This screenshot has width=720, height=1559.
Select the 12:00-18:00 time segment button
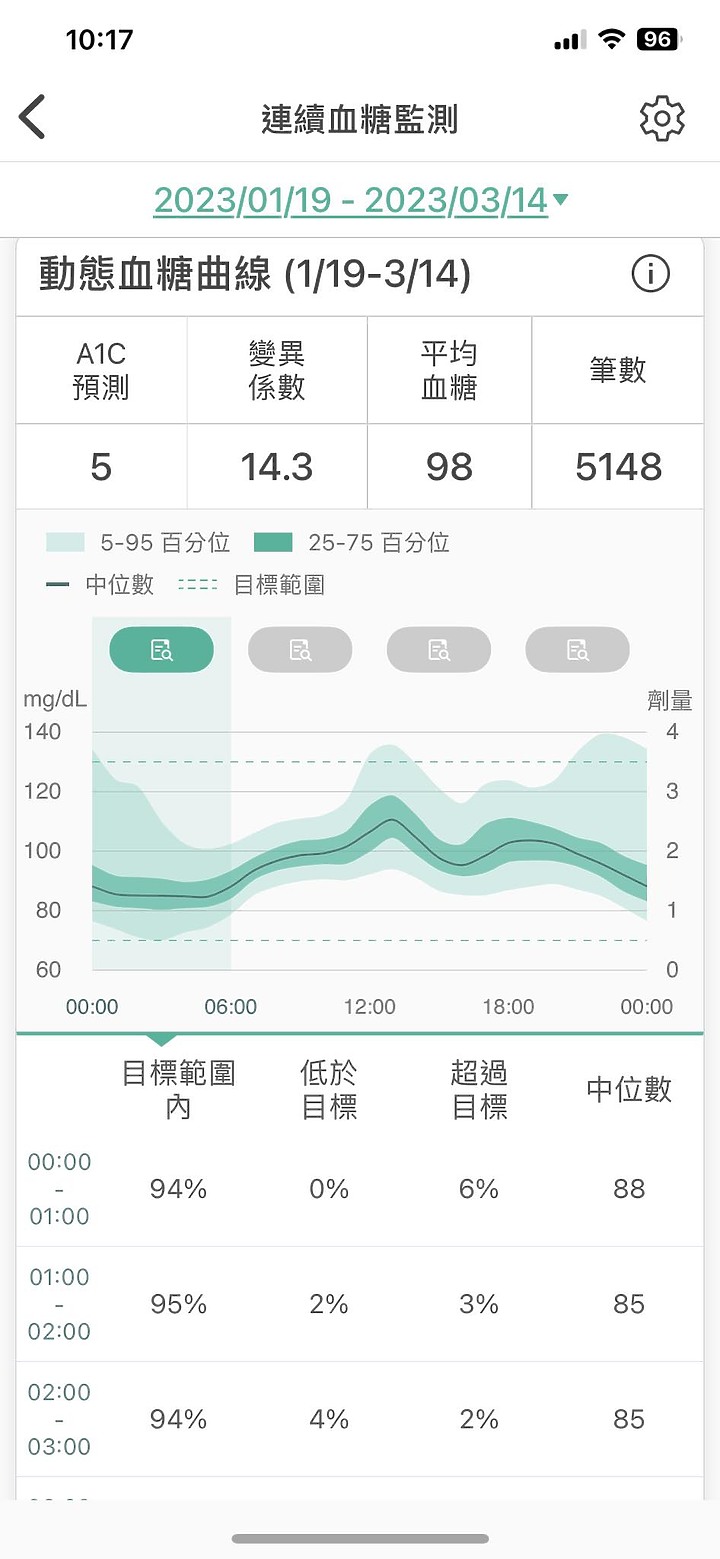point(439,650)
